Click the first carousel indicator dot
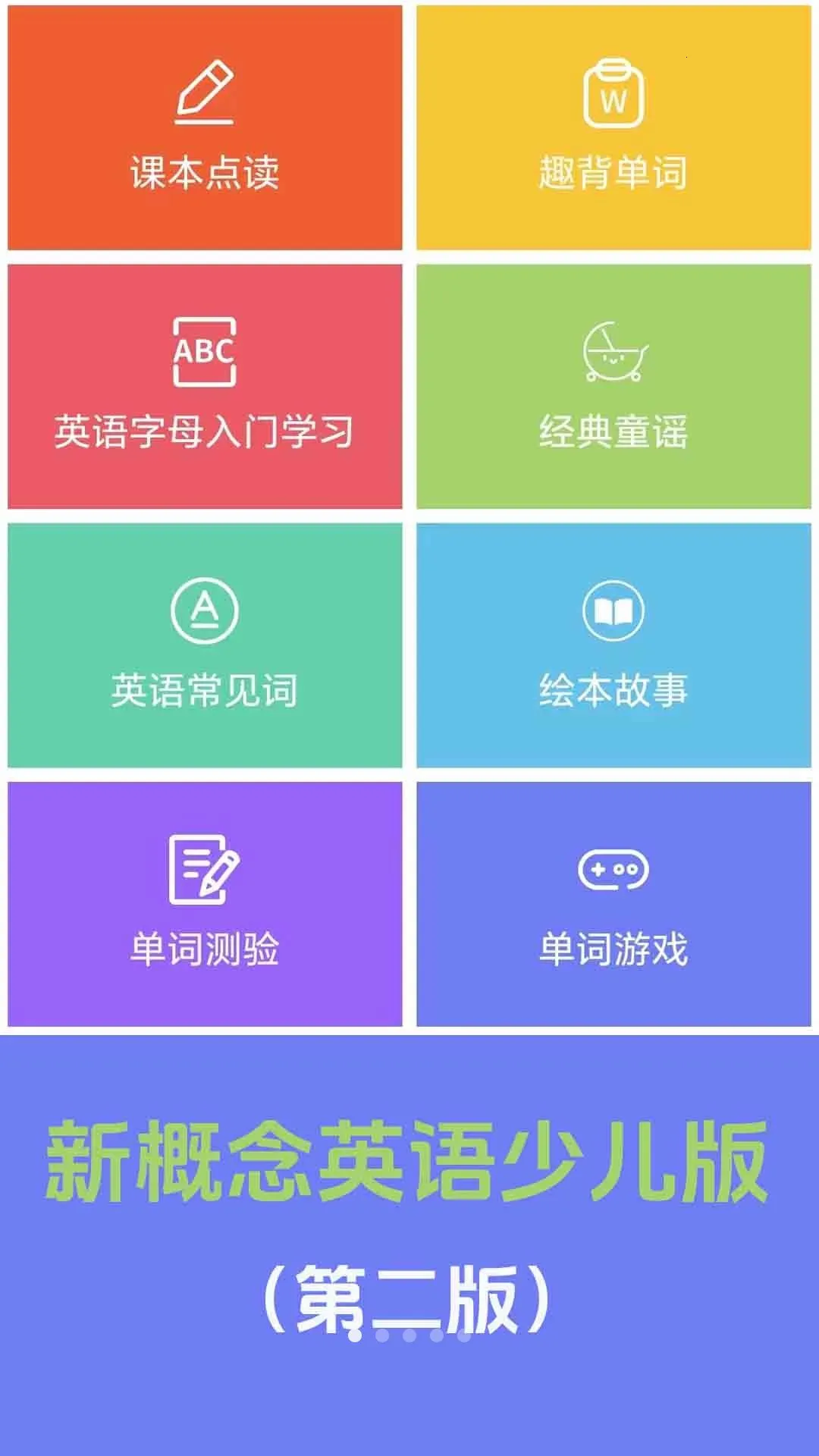819x1456 pixels. coord(354,1336)
